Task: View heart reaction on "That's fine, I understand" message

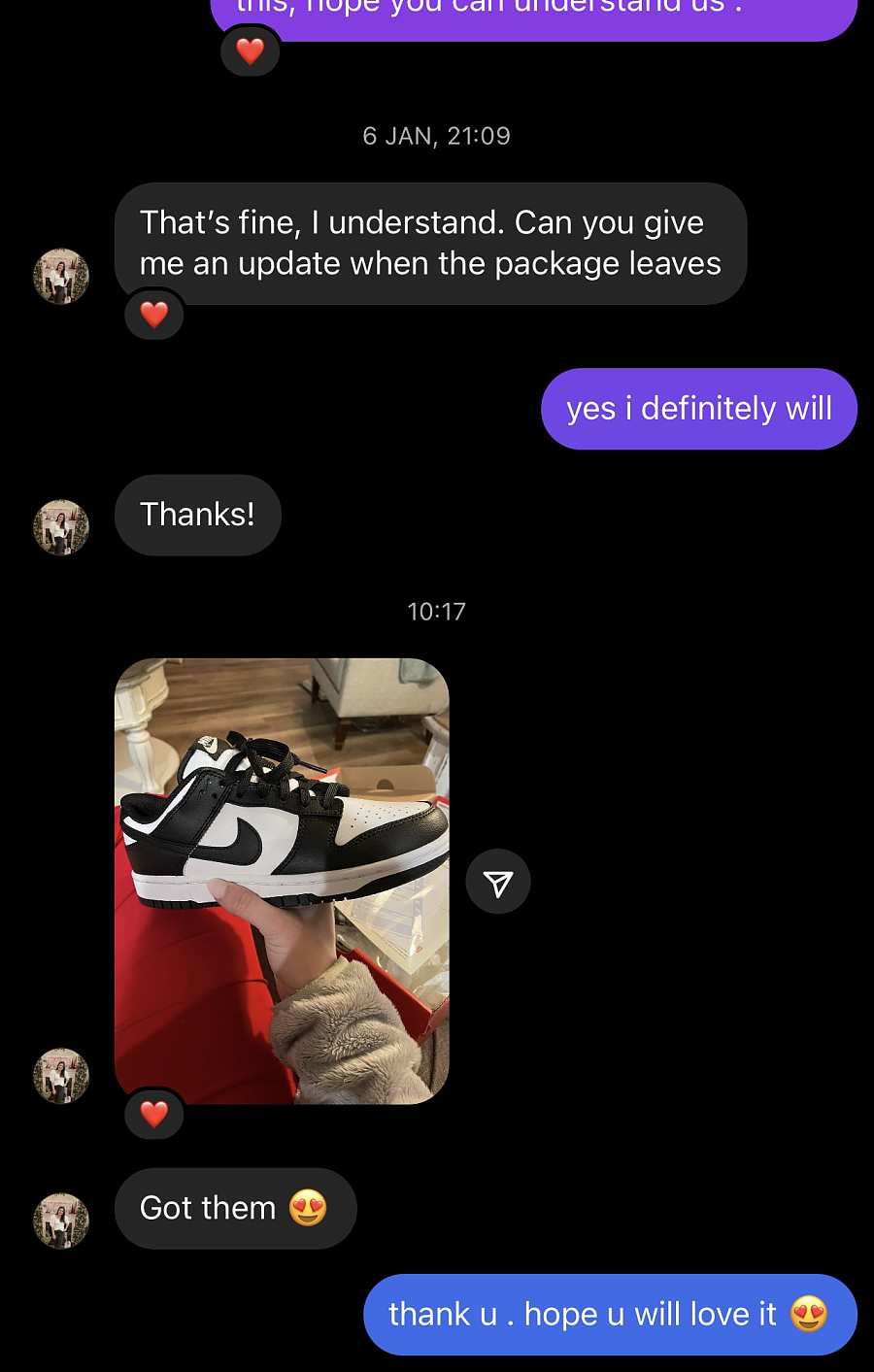Action: (x=154, y=315)
